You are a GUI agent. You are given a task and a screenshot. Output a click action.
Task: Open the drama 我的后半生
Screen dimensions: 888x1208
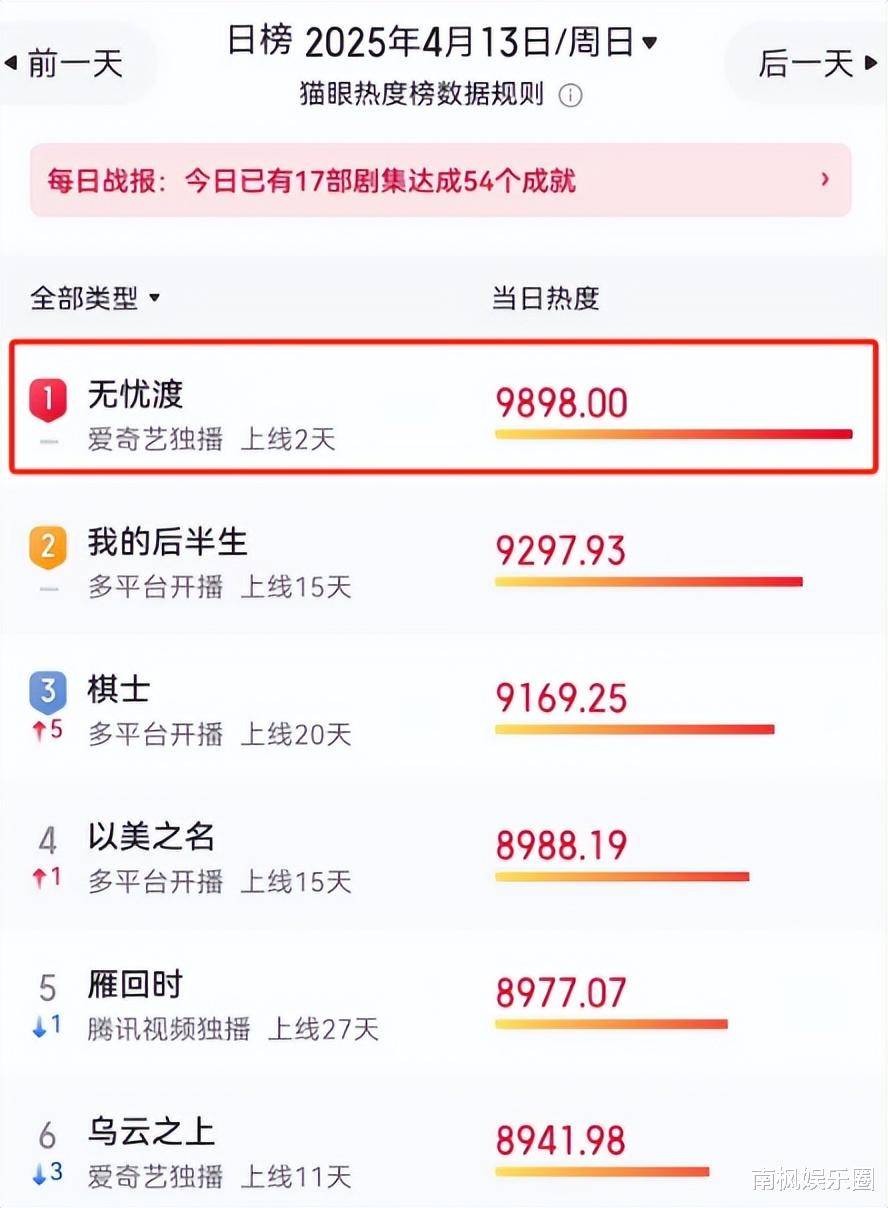click(x=167, y=543)
